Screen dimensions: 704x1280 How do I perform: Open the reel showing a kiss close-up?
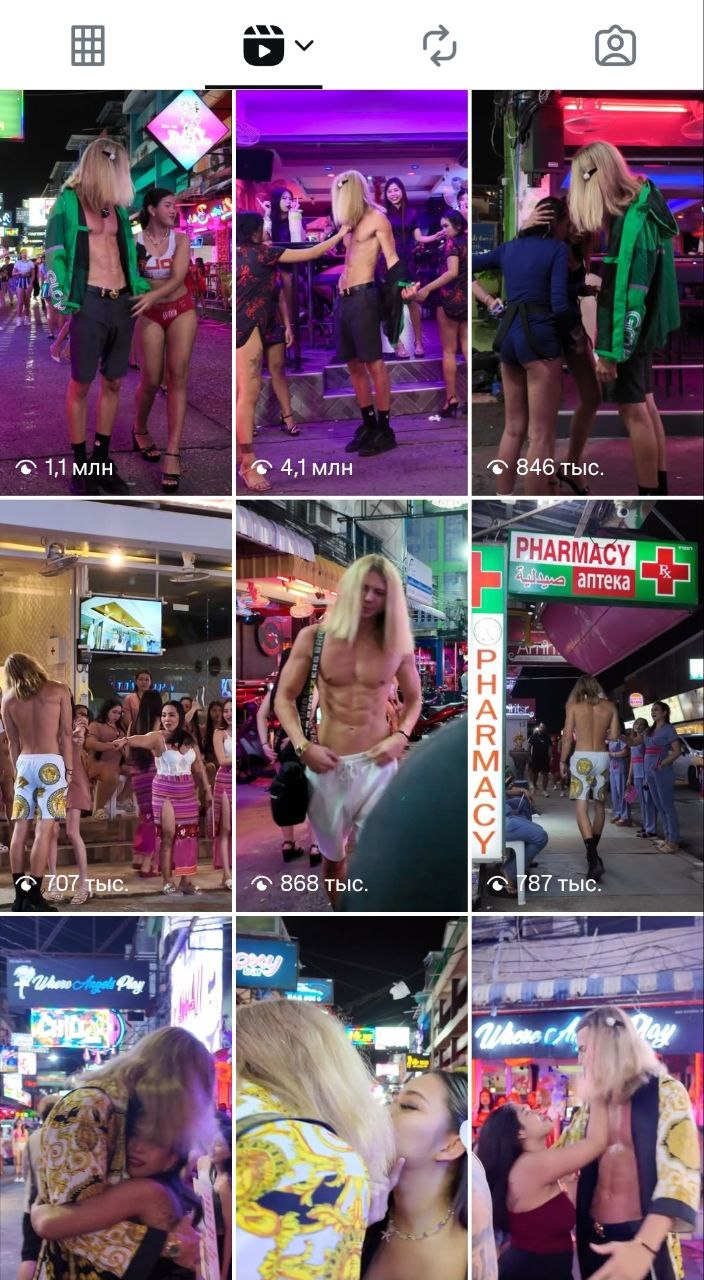tap(351, 1098)
